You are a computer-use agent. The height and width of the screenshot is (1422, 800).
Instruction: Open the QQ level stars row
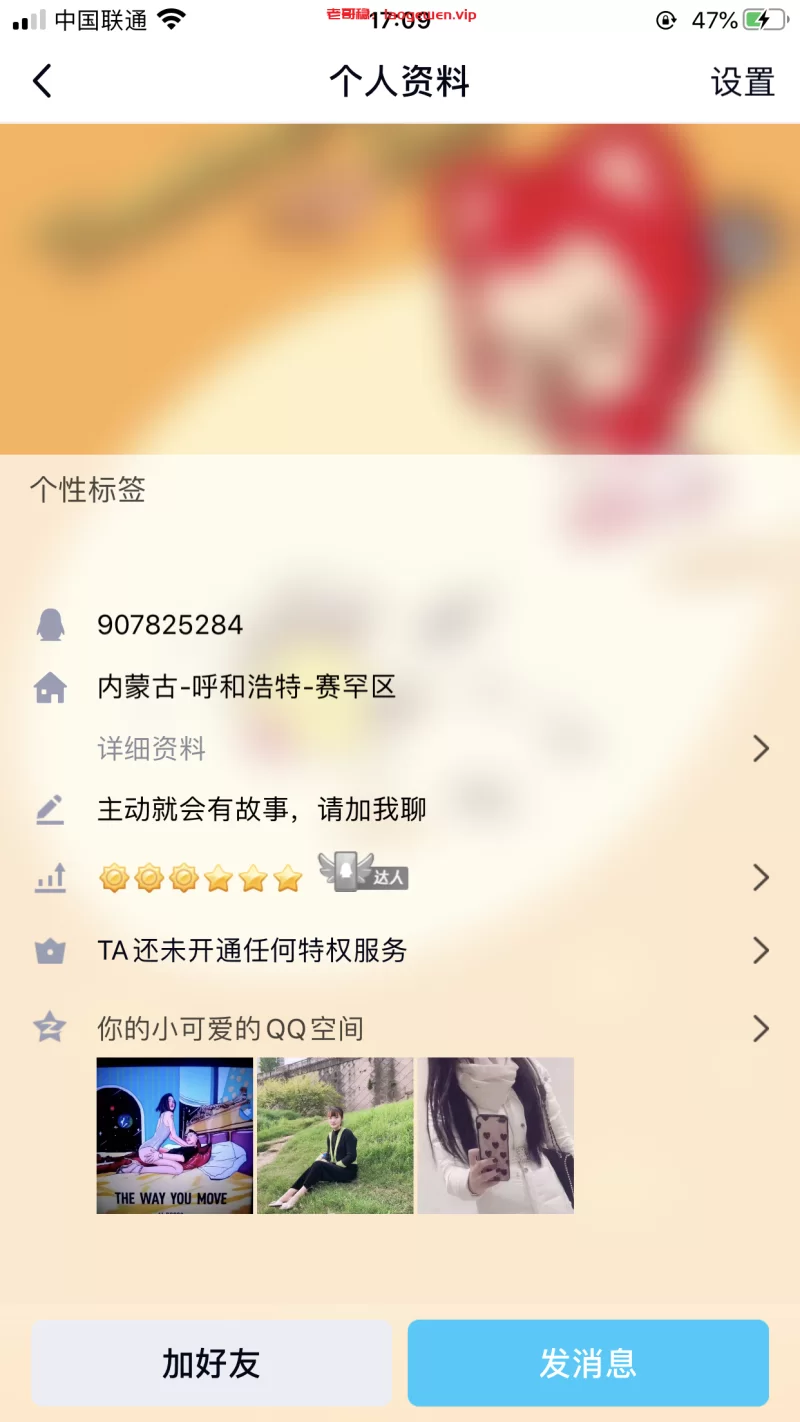[400, 878]
